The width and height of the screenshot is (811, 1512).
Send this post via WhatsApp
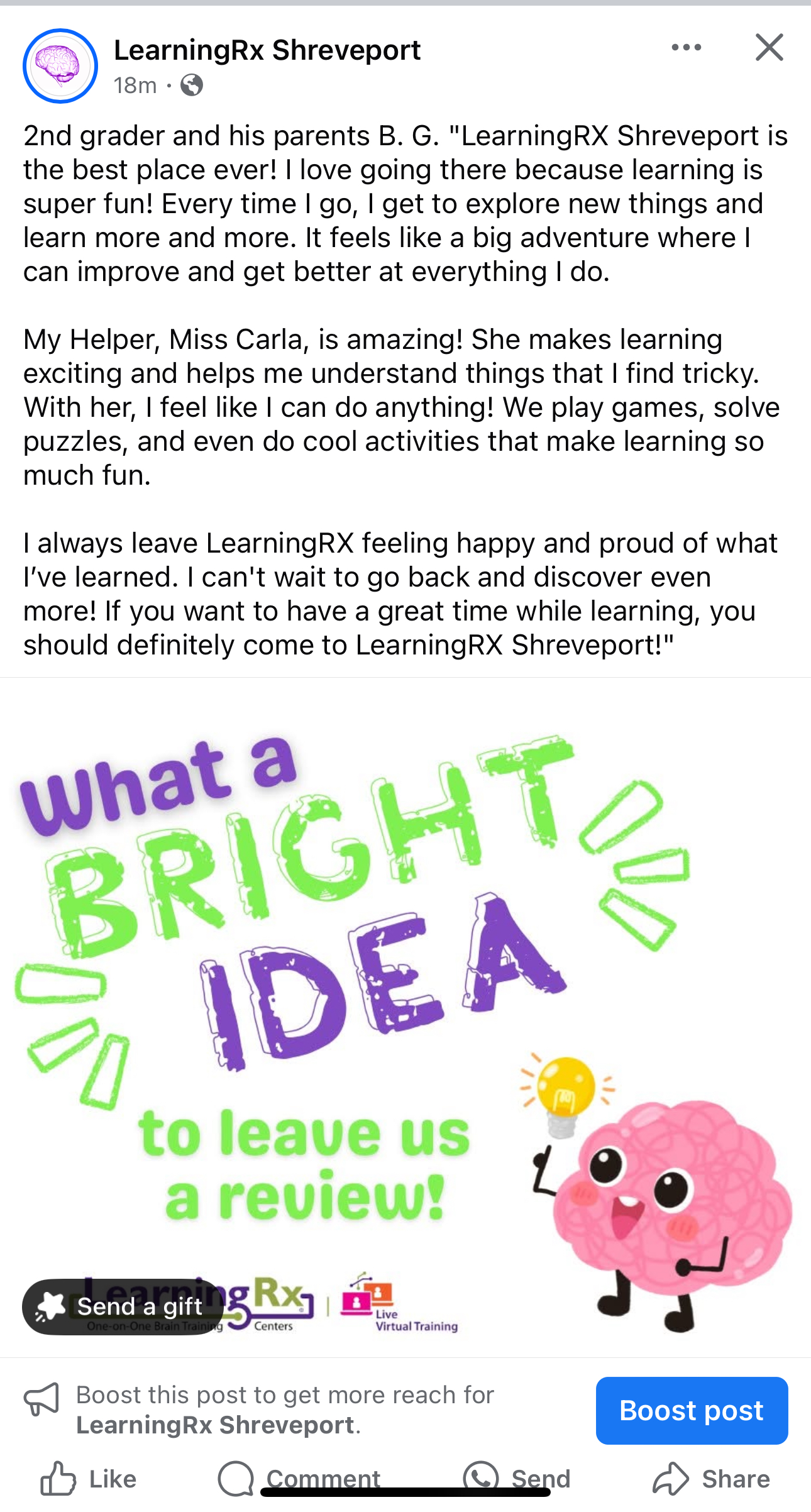coord(517,1478)
